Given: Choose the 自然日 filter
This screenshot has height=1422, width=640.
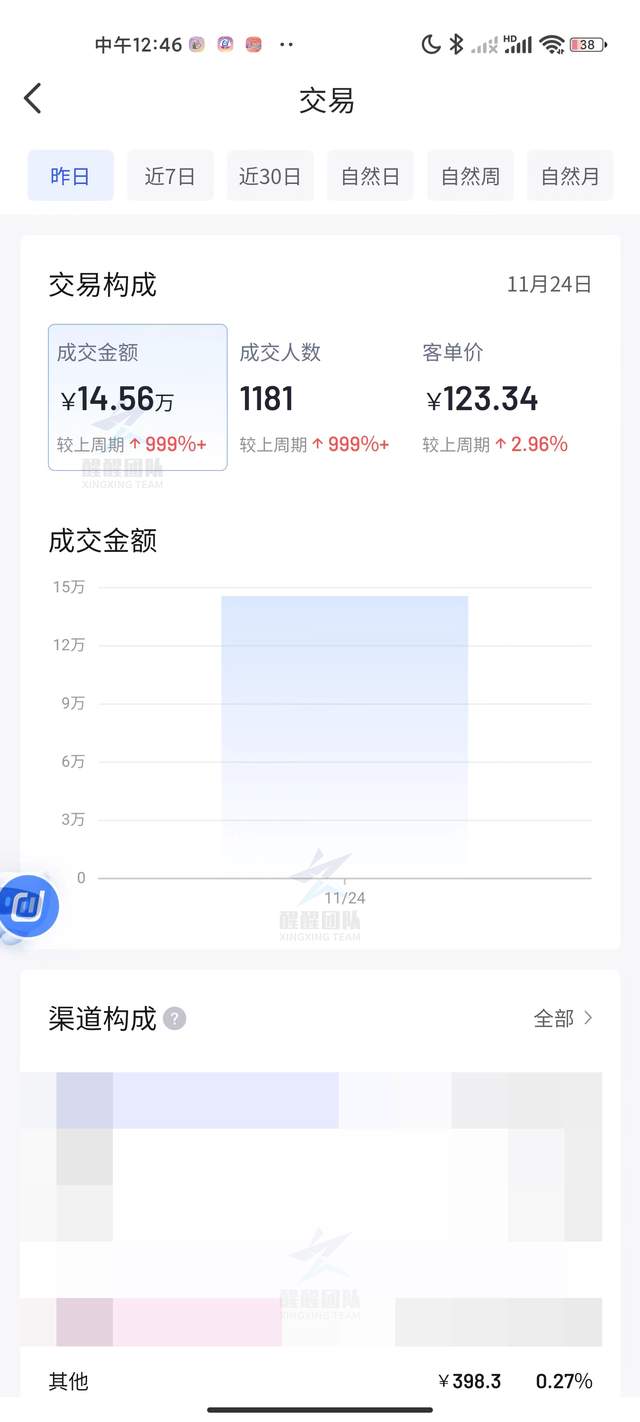Looking at the screenshot, I should pyautogui.click(x=370, y=176).
